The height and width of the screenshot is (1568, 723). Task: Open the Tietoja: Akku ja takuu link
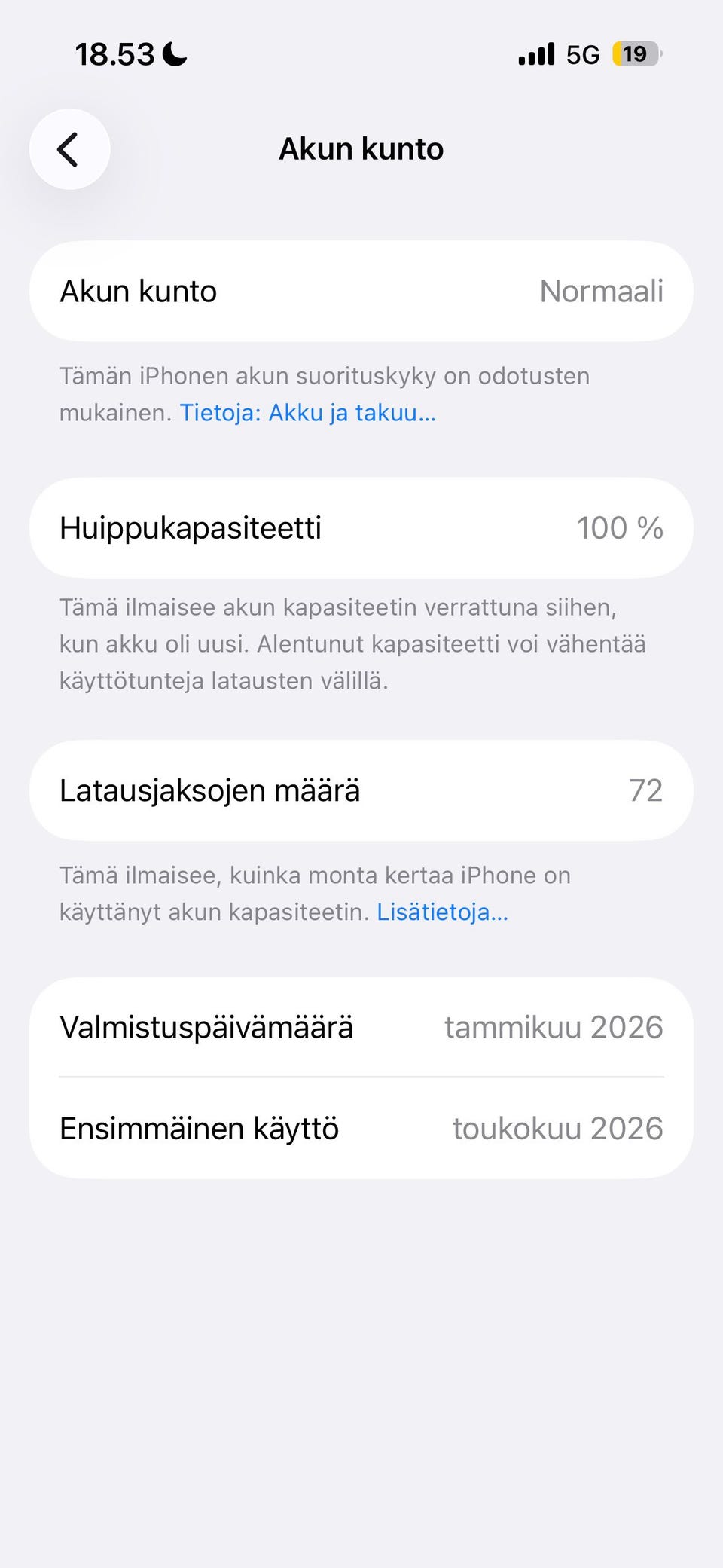(307, 413)
